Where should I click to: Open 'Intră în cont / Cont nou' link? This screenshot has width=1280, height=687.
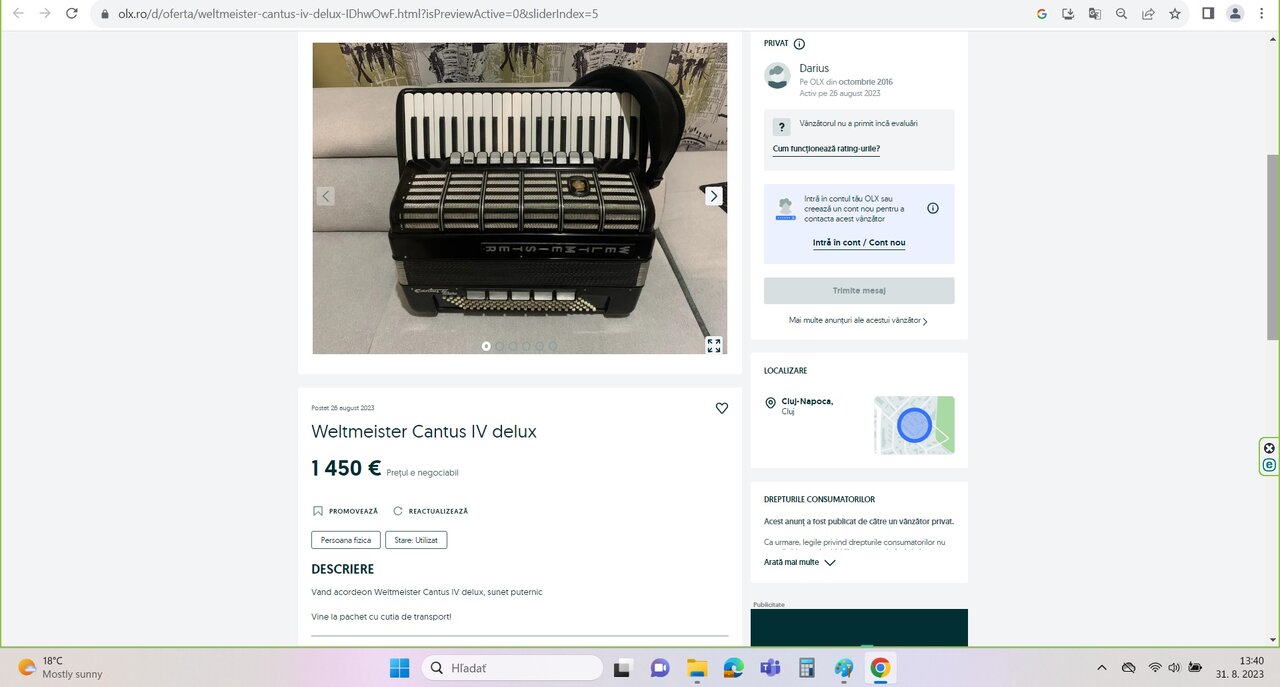coord(859,243)
